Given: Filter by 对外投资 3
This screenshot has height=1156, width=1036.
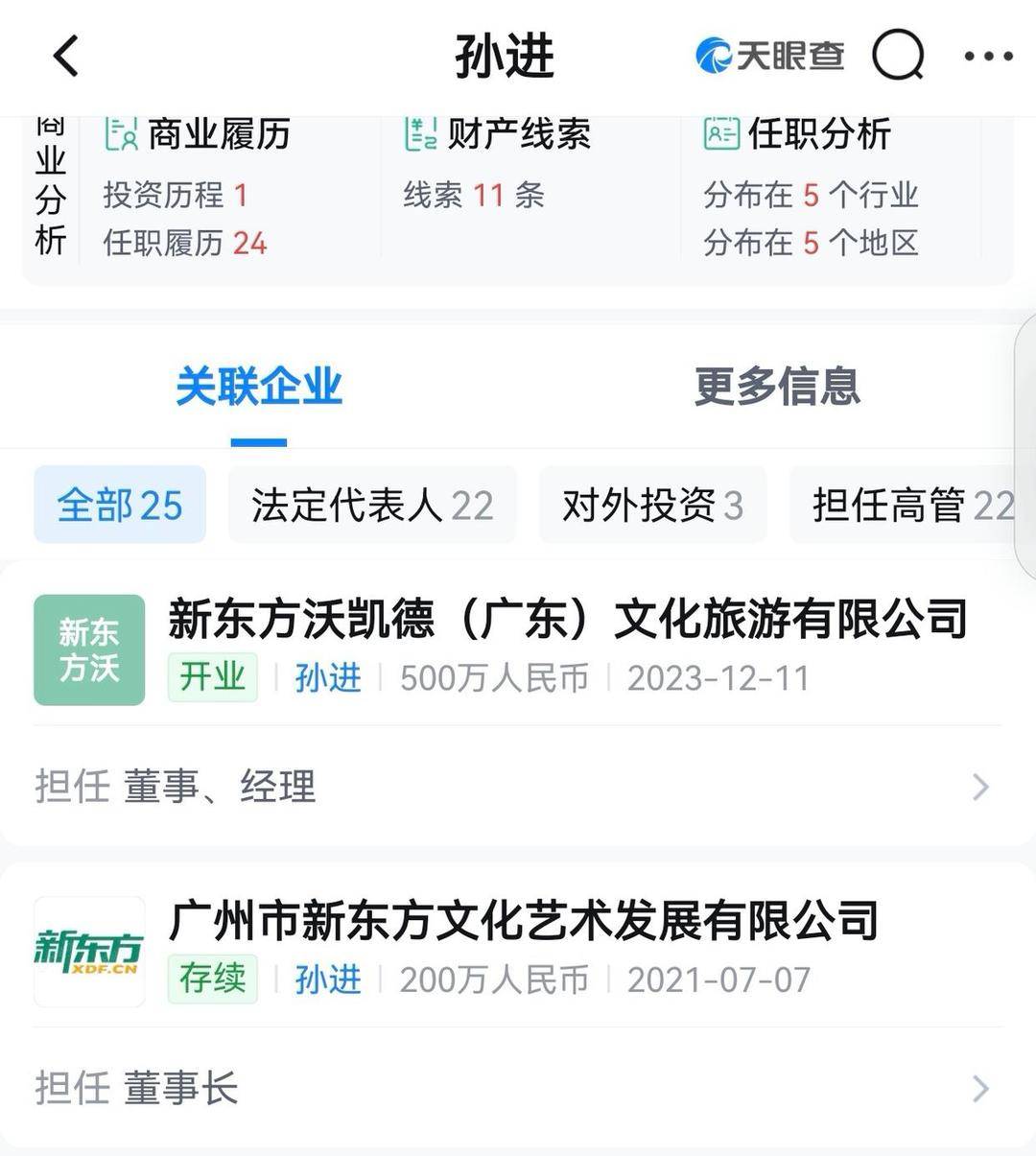Looking at the screenshot, I should [652, 505].
